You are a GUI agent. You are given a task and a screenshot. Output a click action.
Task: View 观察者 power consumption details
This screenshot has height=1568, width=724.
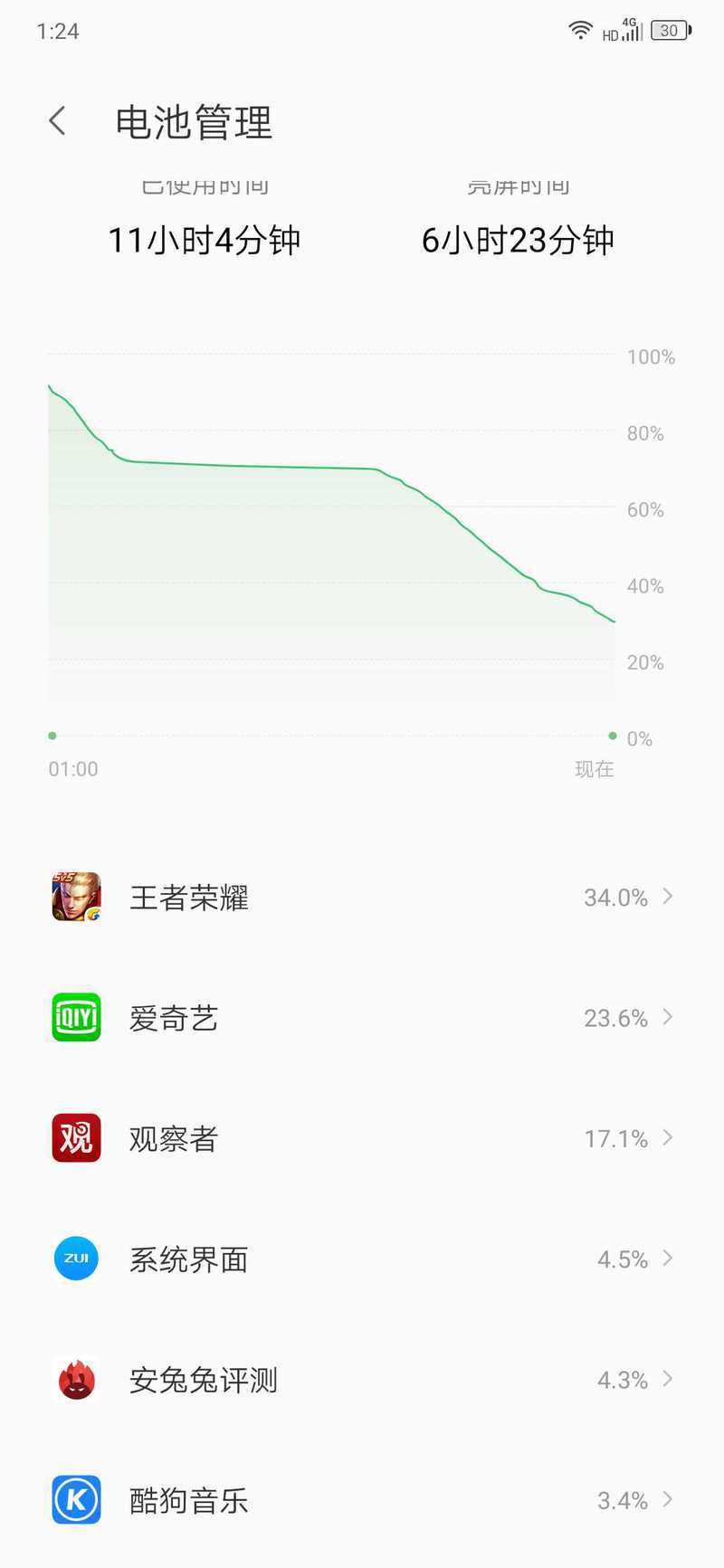click(x=362, y=1138)
